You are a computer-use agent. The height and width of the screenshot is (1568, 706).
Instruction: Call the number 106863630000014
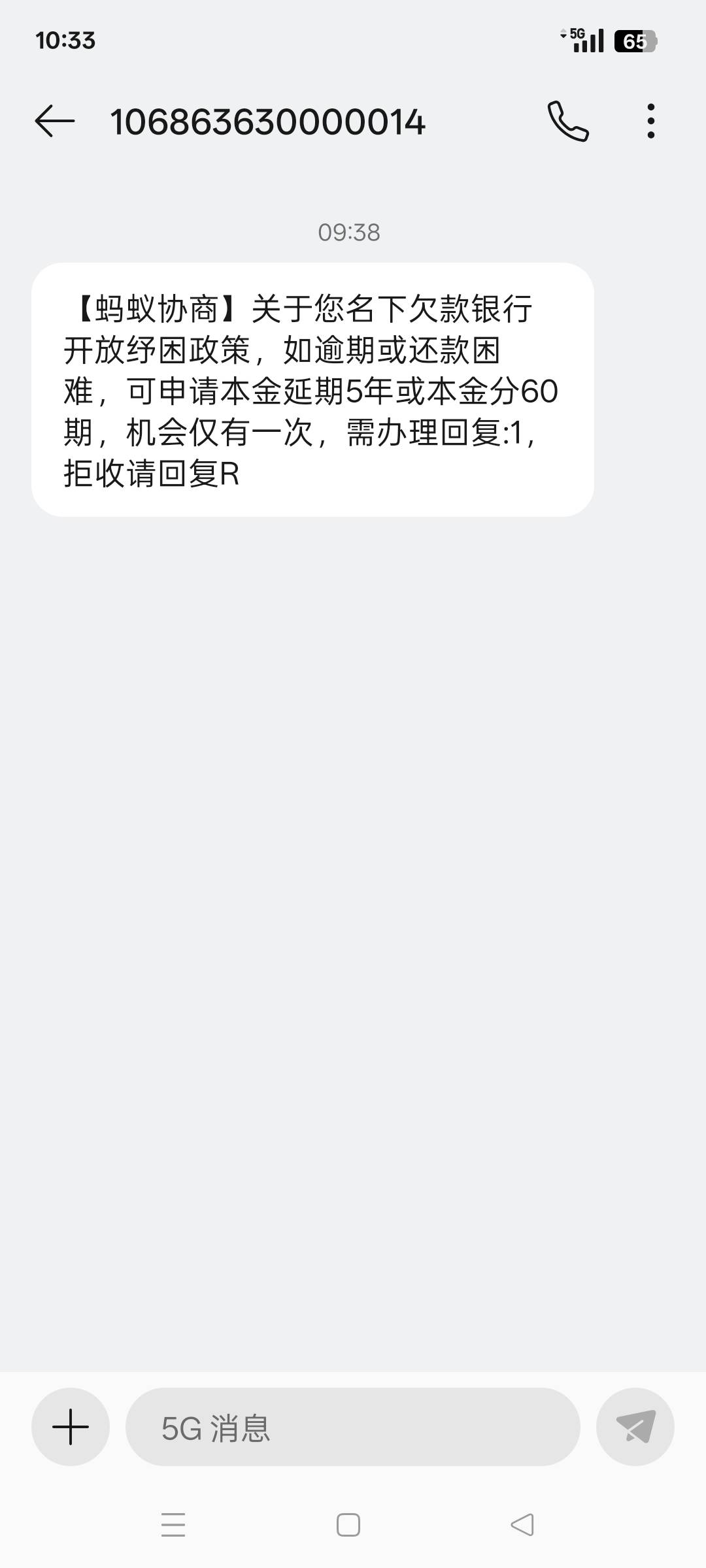[x=568, y=122]
